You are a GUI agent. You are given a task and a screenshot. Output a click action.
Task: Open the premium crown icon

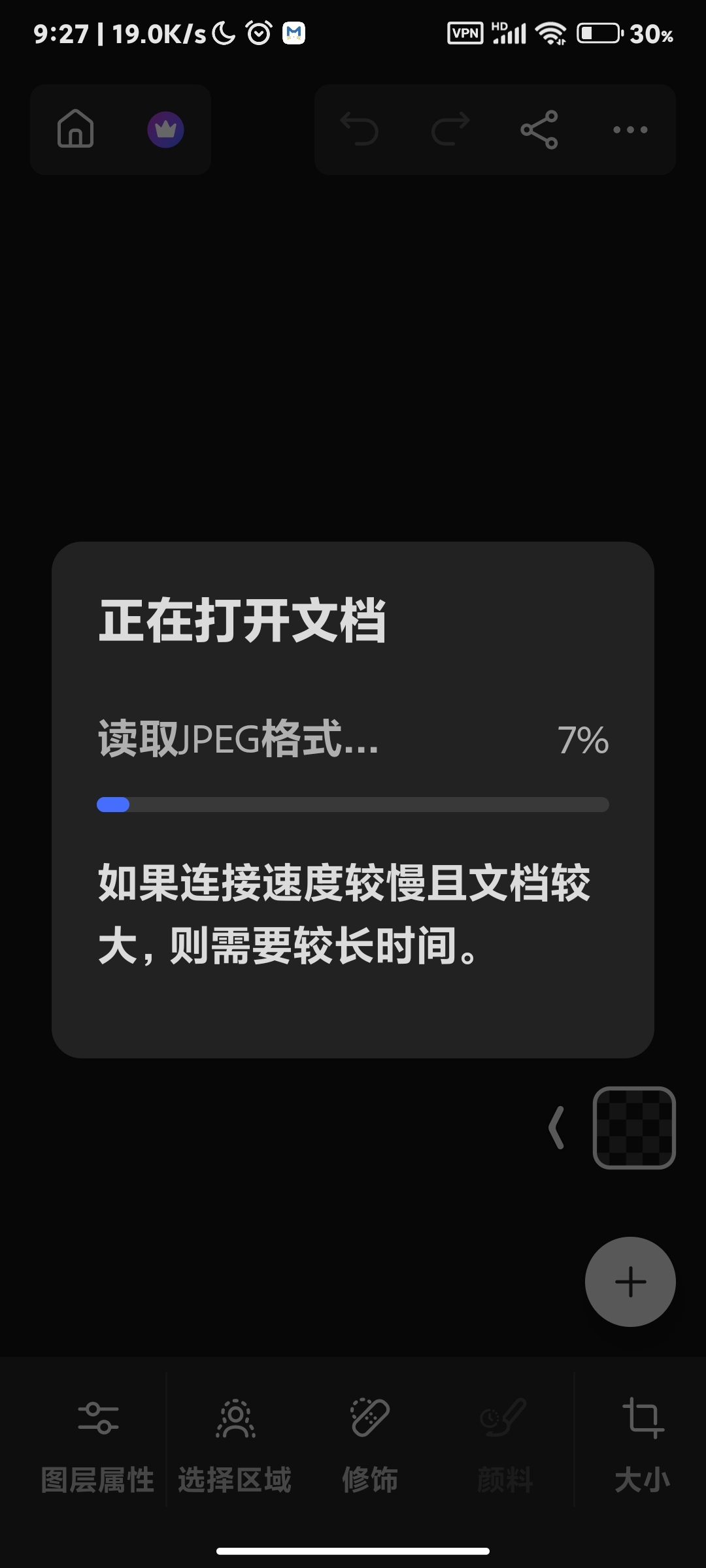pos(165,129)
